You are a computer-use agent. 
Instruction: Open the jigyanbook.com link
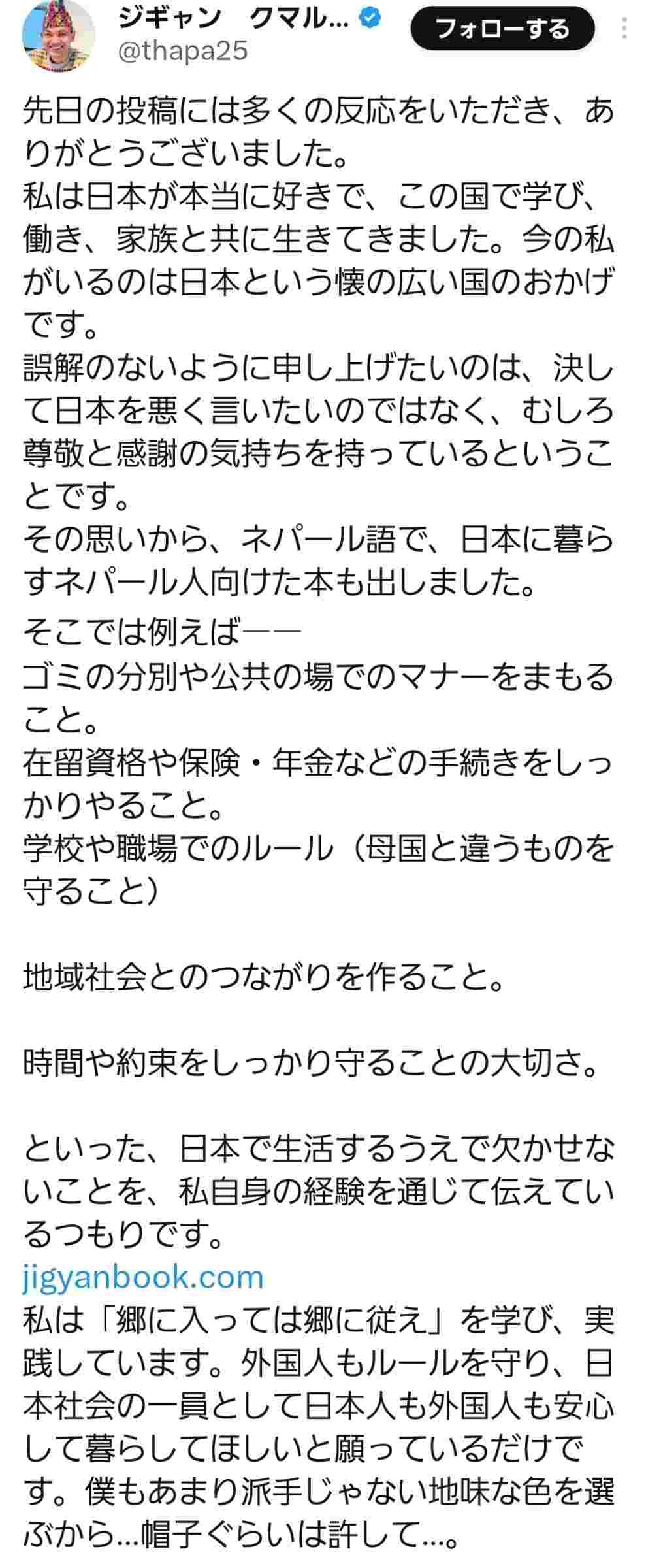pyautogui.click(x=143, y=1277)
